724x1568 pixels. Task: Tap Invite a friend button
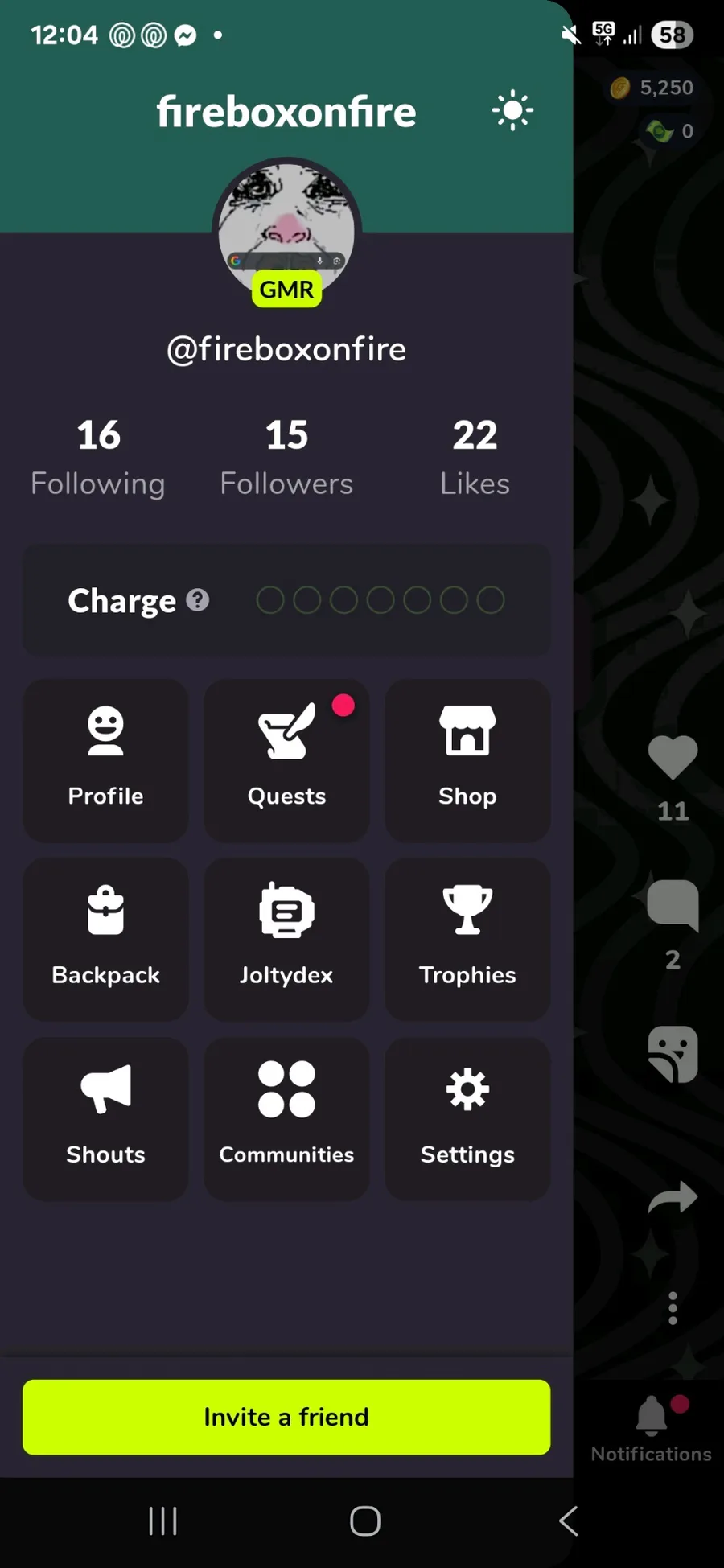(x=286, y=1417)
